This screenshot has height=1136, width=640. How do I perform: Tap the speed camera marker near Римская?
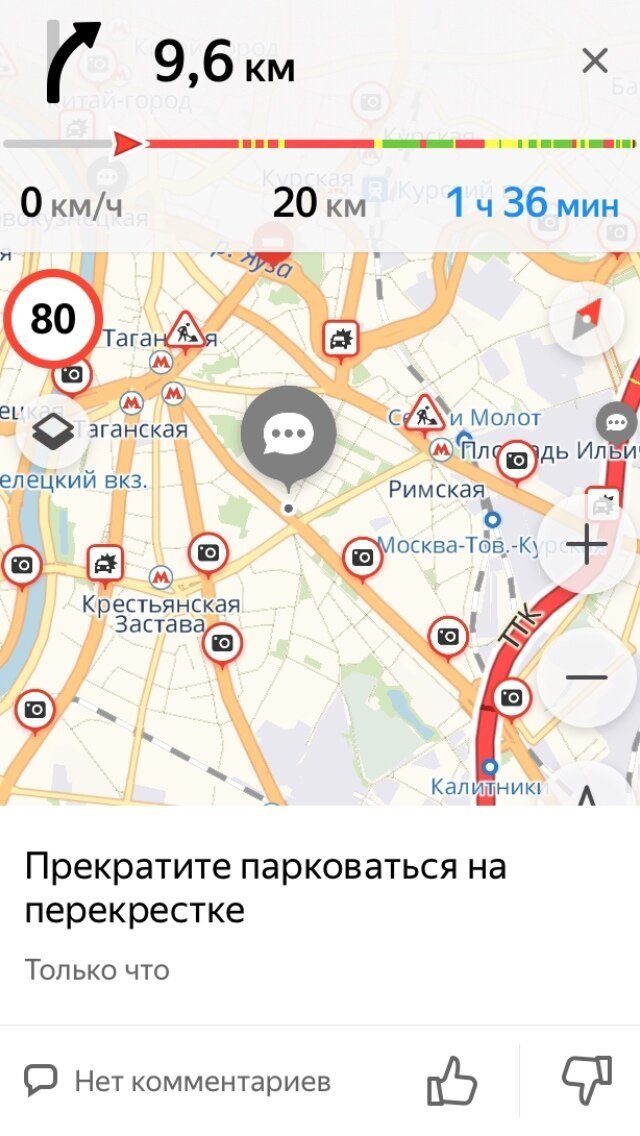click(516, 461)
